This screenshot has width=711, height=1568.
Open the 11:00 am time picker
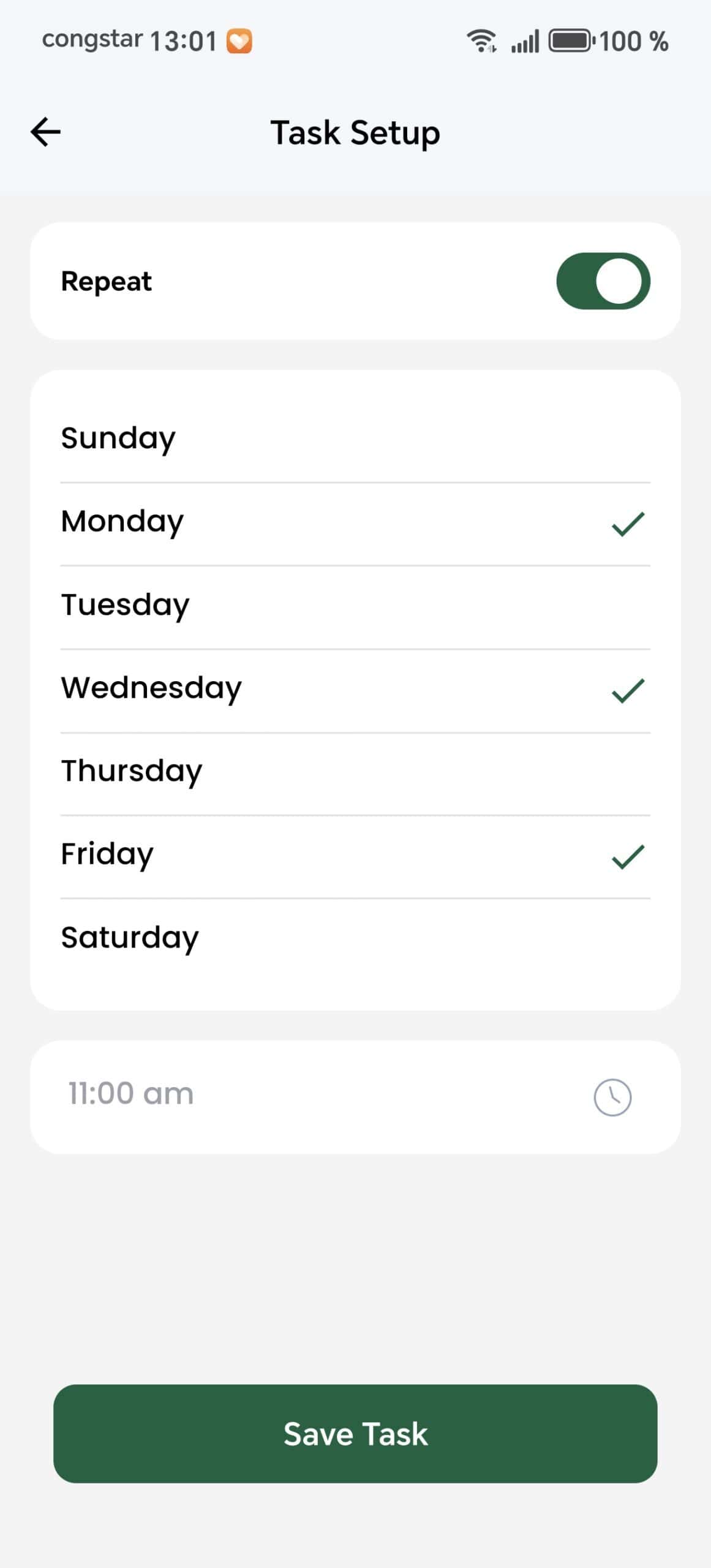tap(355, 1096)
